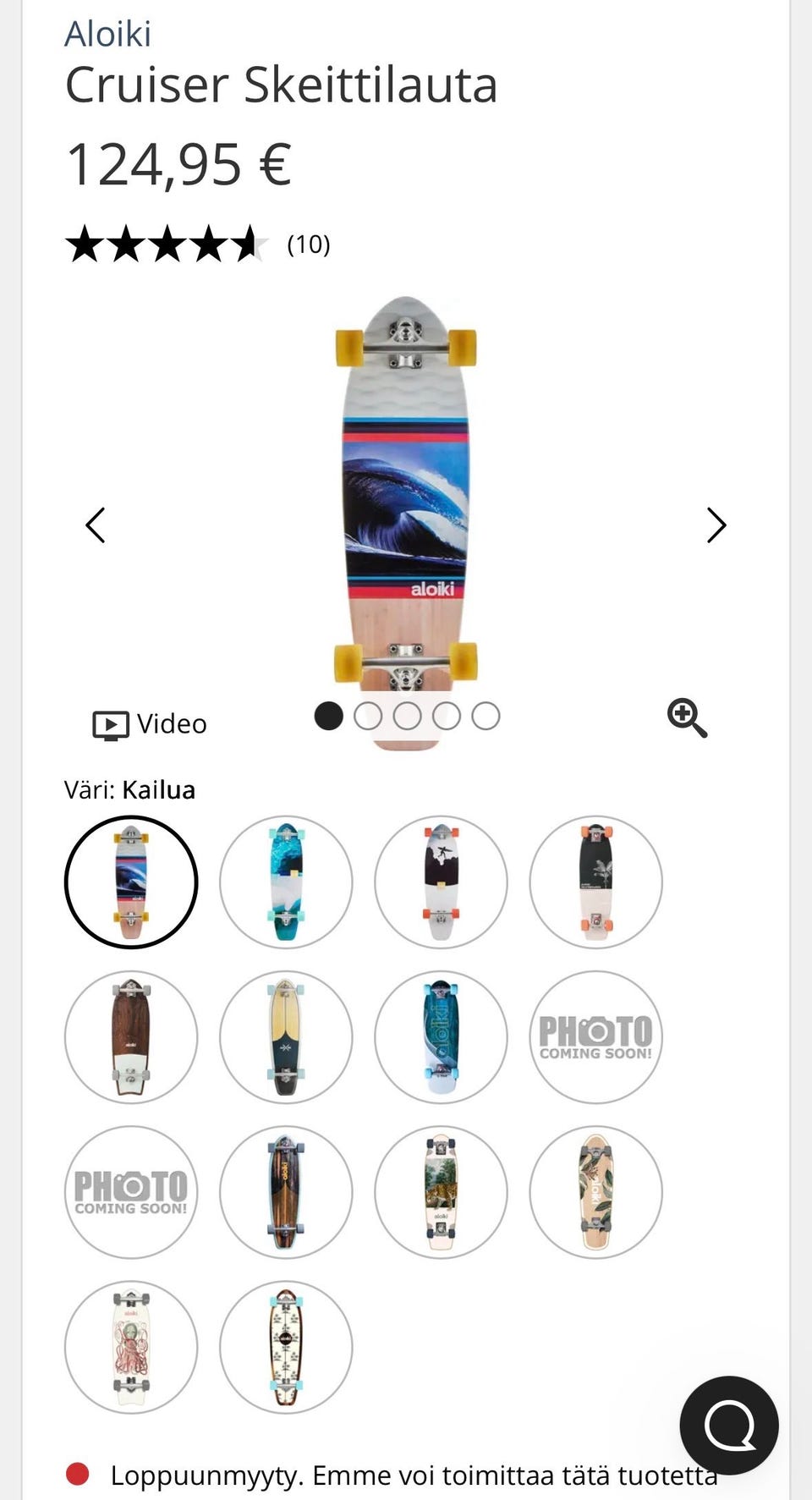Select the red octopus board color
The image size is (812, 1500).
tap(131, 1347)
